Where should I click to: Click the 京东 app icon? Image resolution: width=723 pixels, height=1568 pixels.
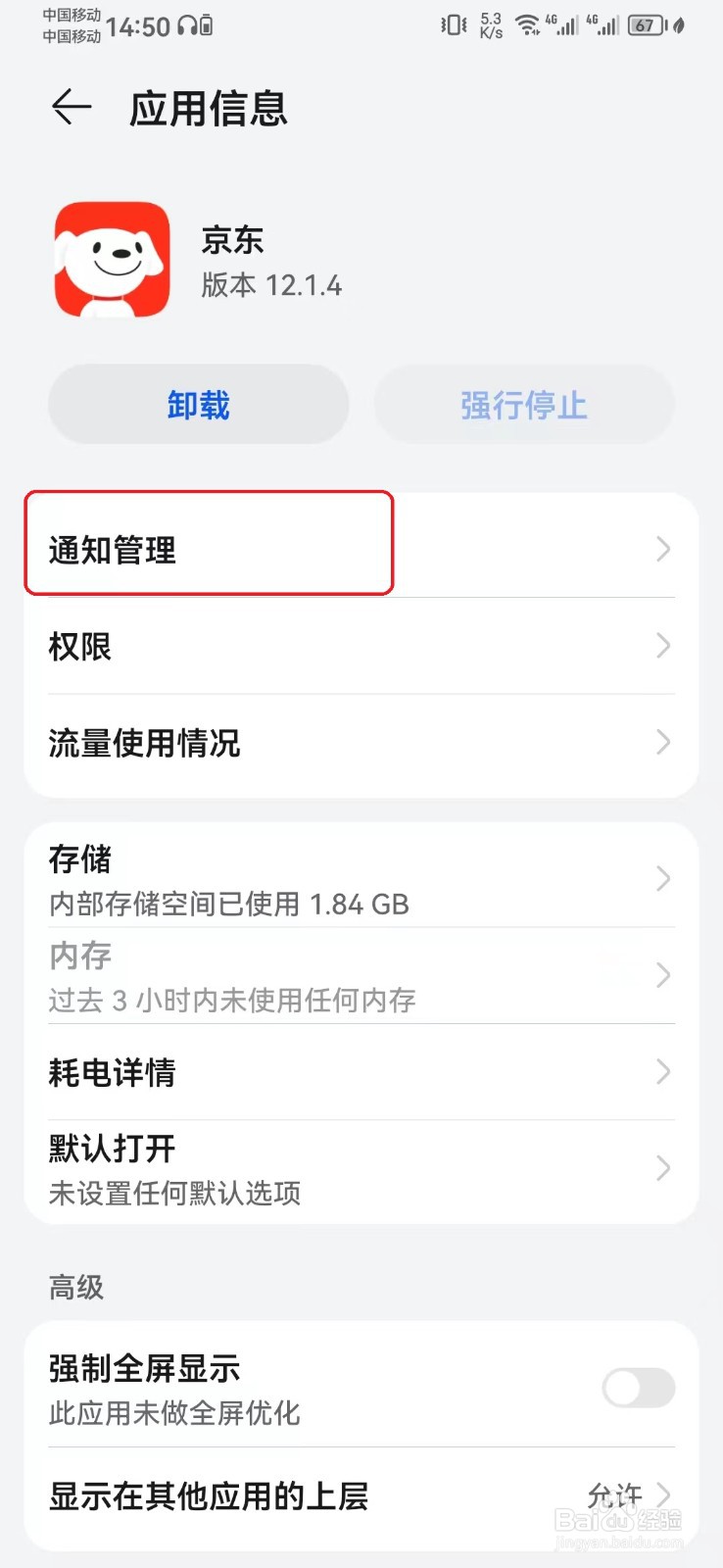coord(111,259)
